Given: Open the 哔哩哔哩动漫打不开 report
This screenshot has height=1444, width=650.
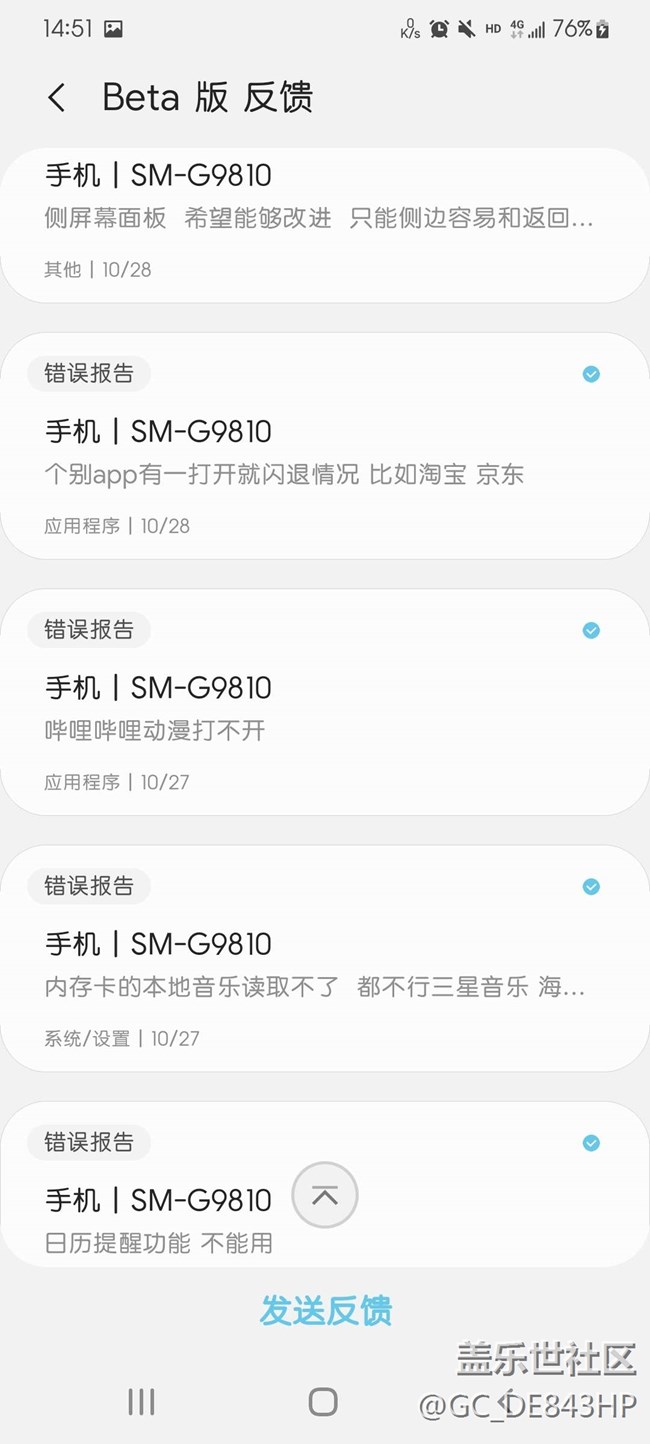Looking at the screenshot, I should pos(320,716).
